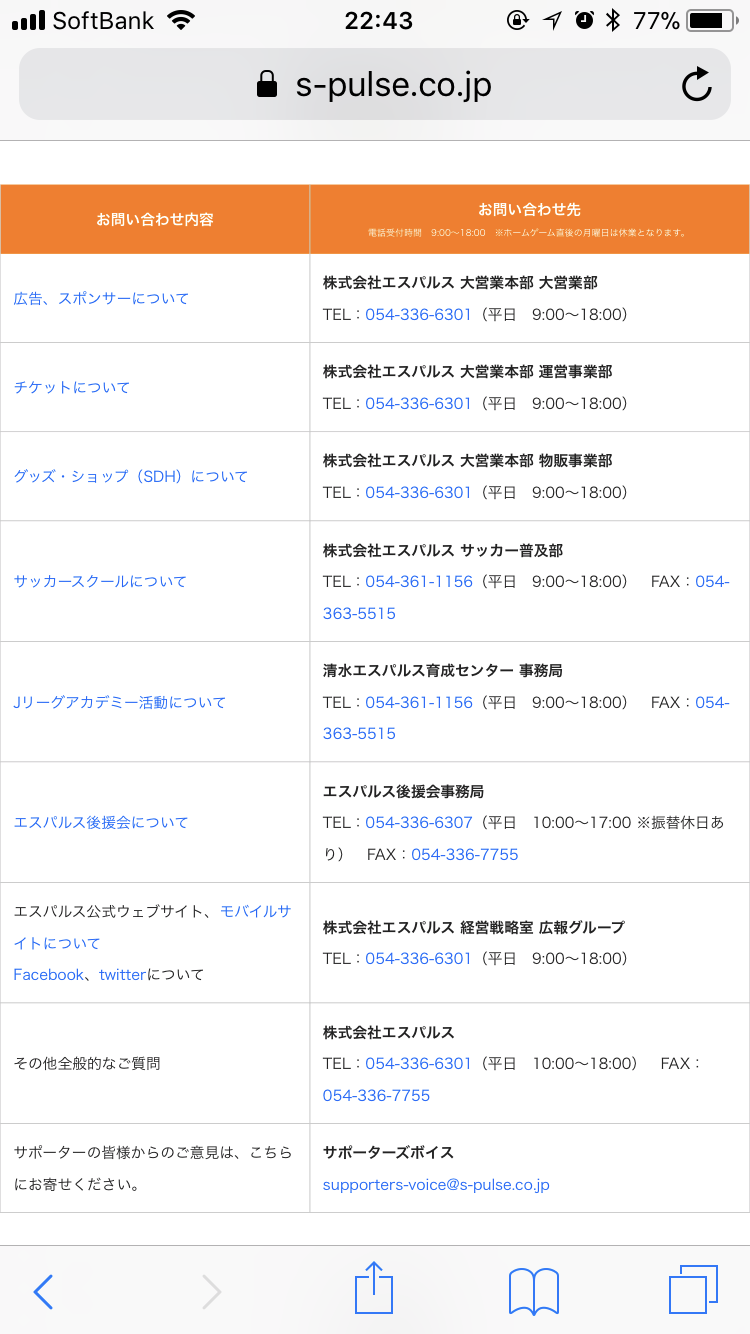Tap the s-pulse.co.jp address bar

[374, 85]
